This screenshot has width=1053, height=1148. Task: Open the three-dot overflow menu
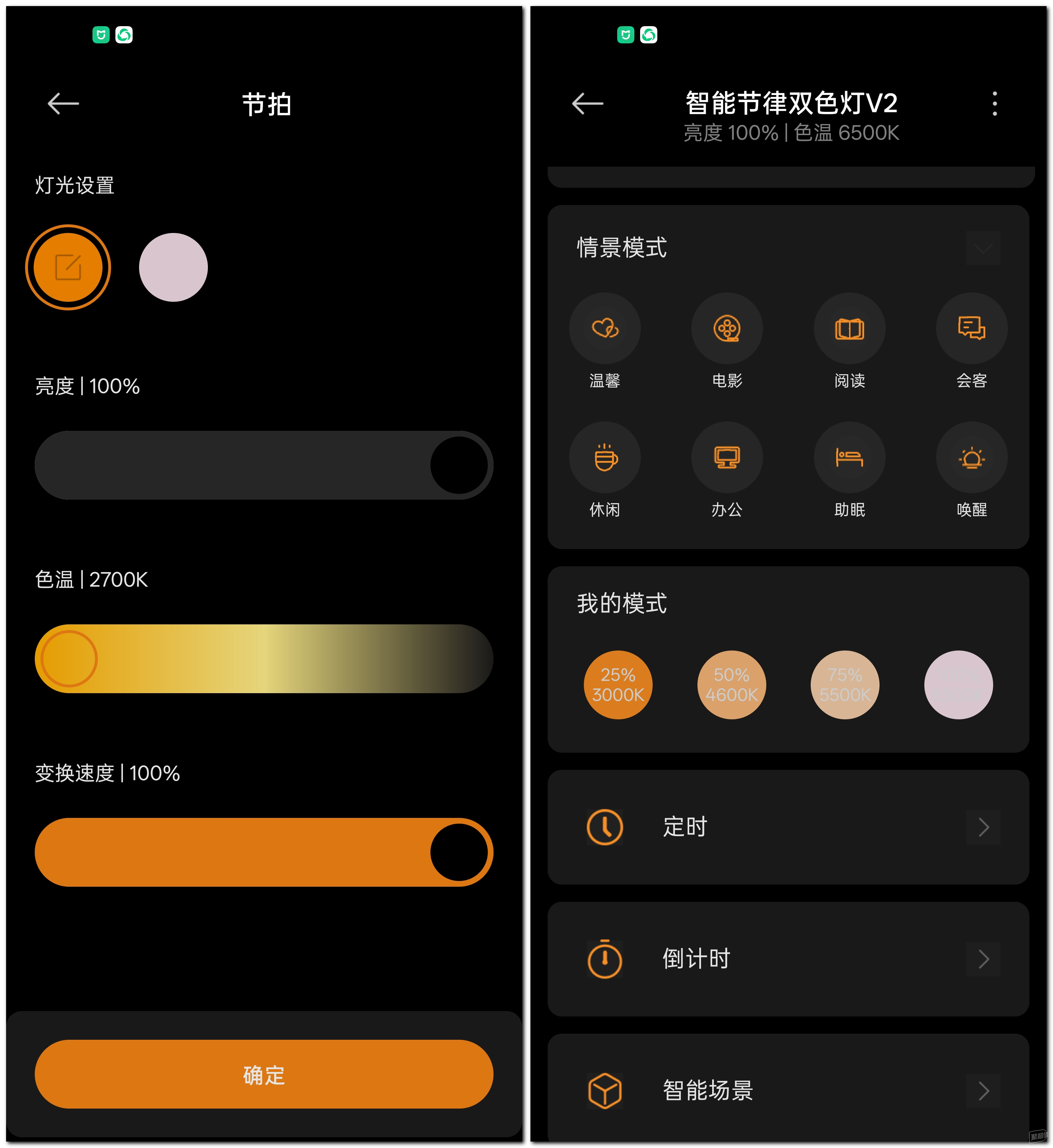[994, 104]
